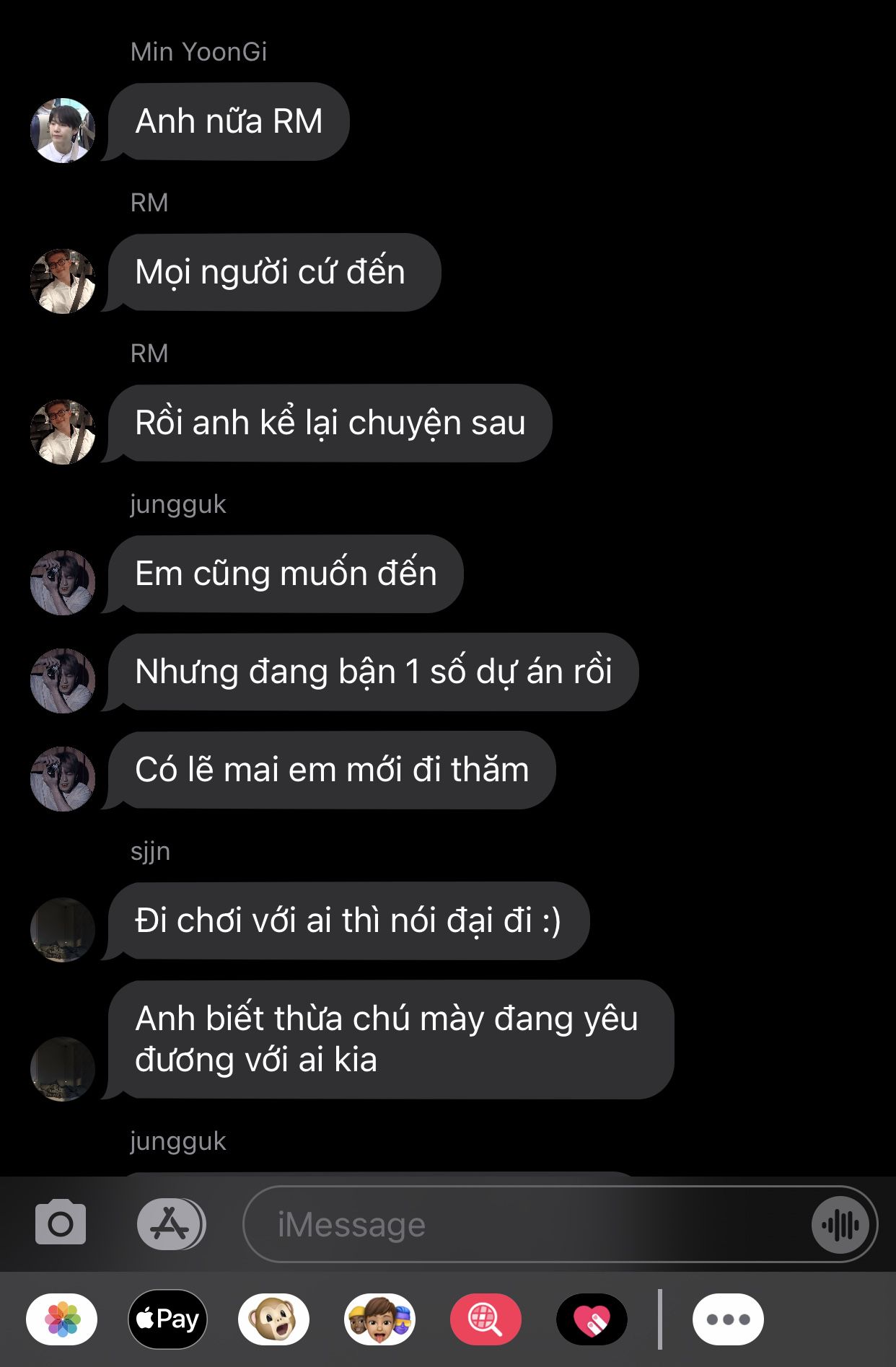Toggle the App Store apps drawer
Screen dimensions: 896x1367
click(171, 1223)
